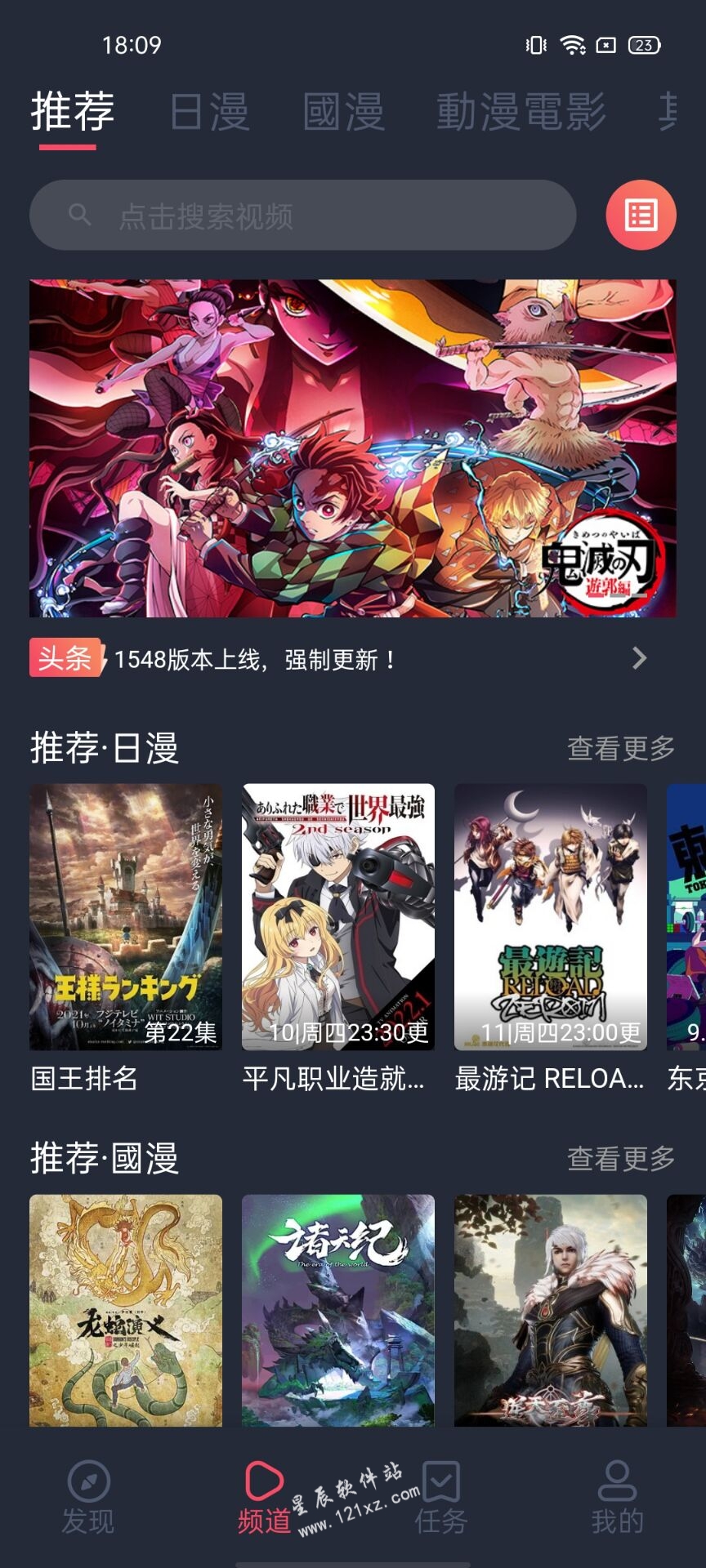The image size is (706, 1568).
Task: Select the 频道 bottom tab
Action: (264, 1496)
